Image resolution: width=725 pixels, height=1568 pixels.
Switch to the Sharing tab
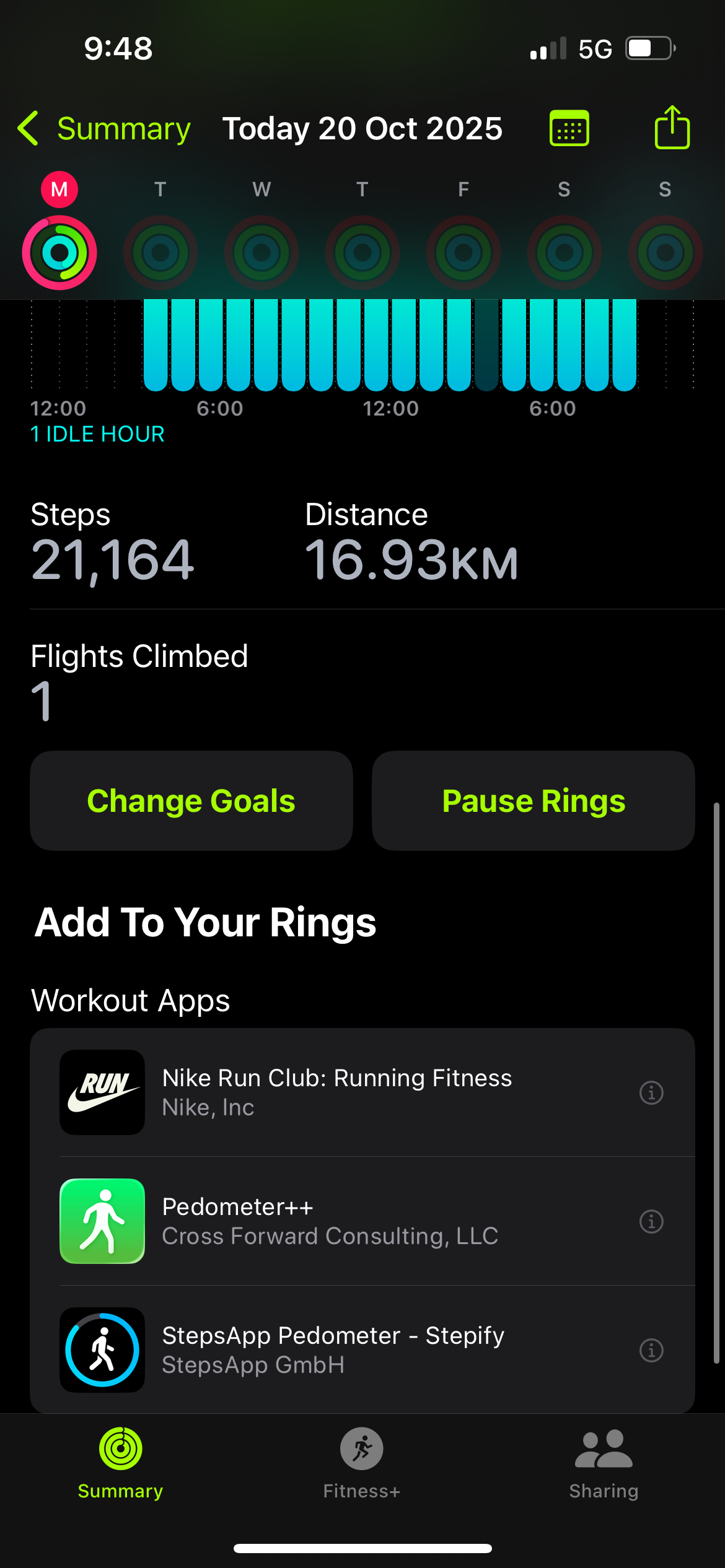pyautogui.click(x=604, y=1463)
